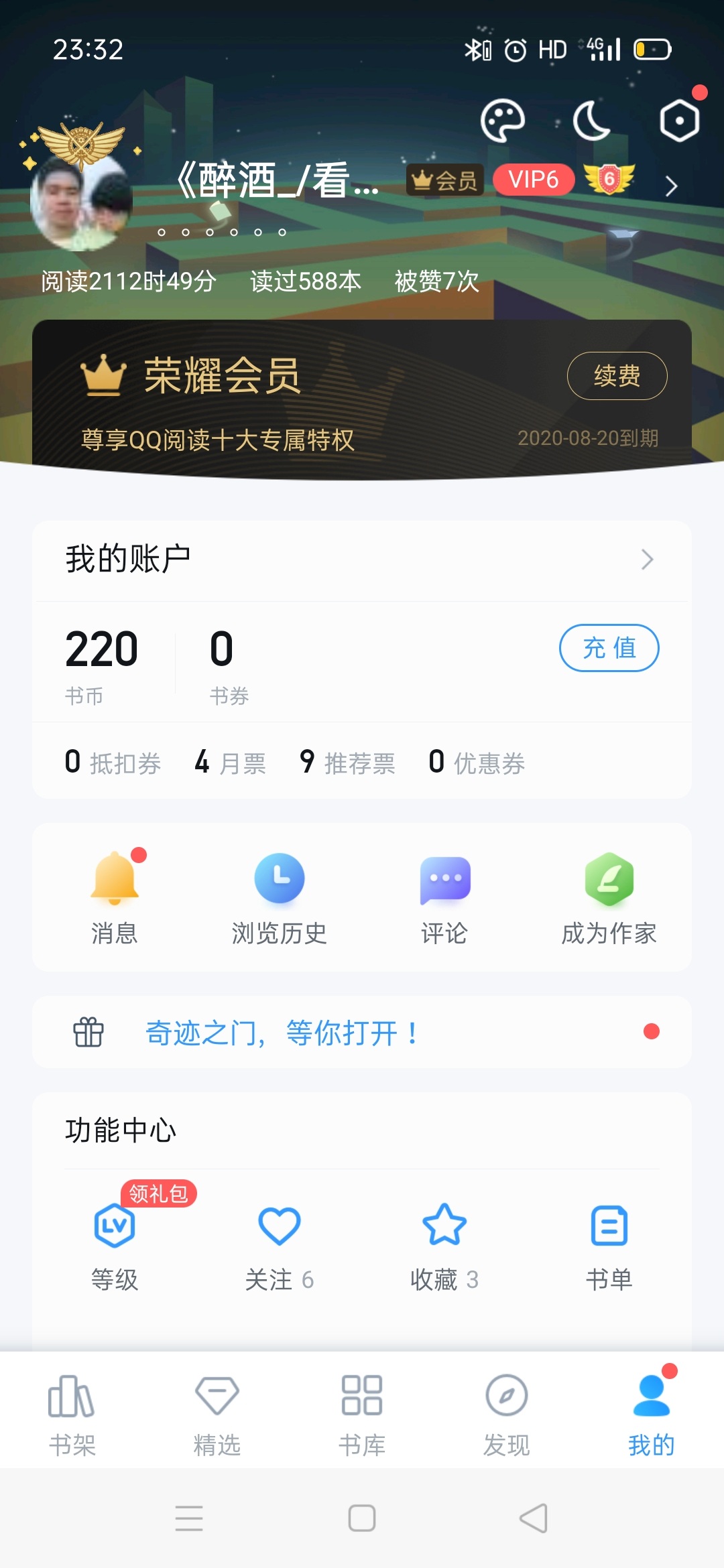Tap the 续费 renew button
Screen dimensions: 724x1568
point(617,376)
